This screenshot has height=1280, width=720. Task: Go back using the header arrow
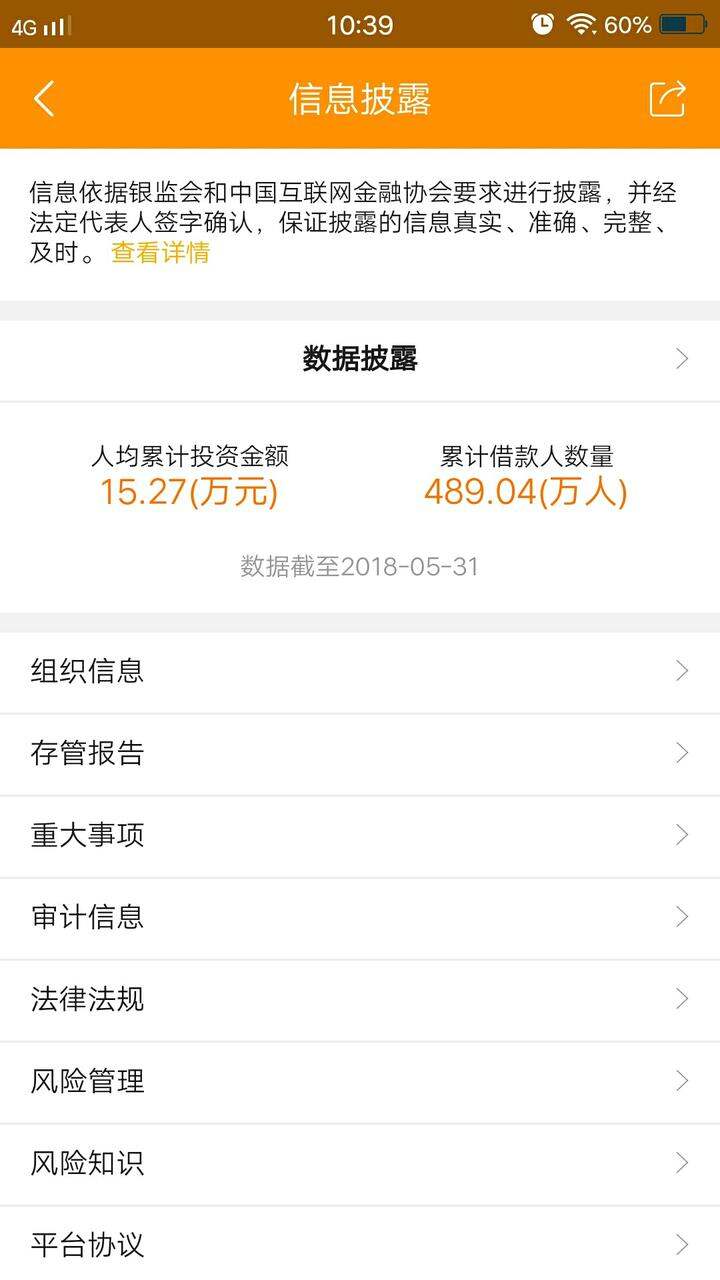coord(43,99)
